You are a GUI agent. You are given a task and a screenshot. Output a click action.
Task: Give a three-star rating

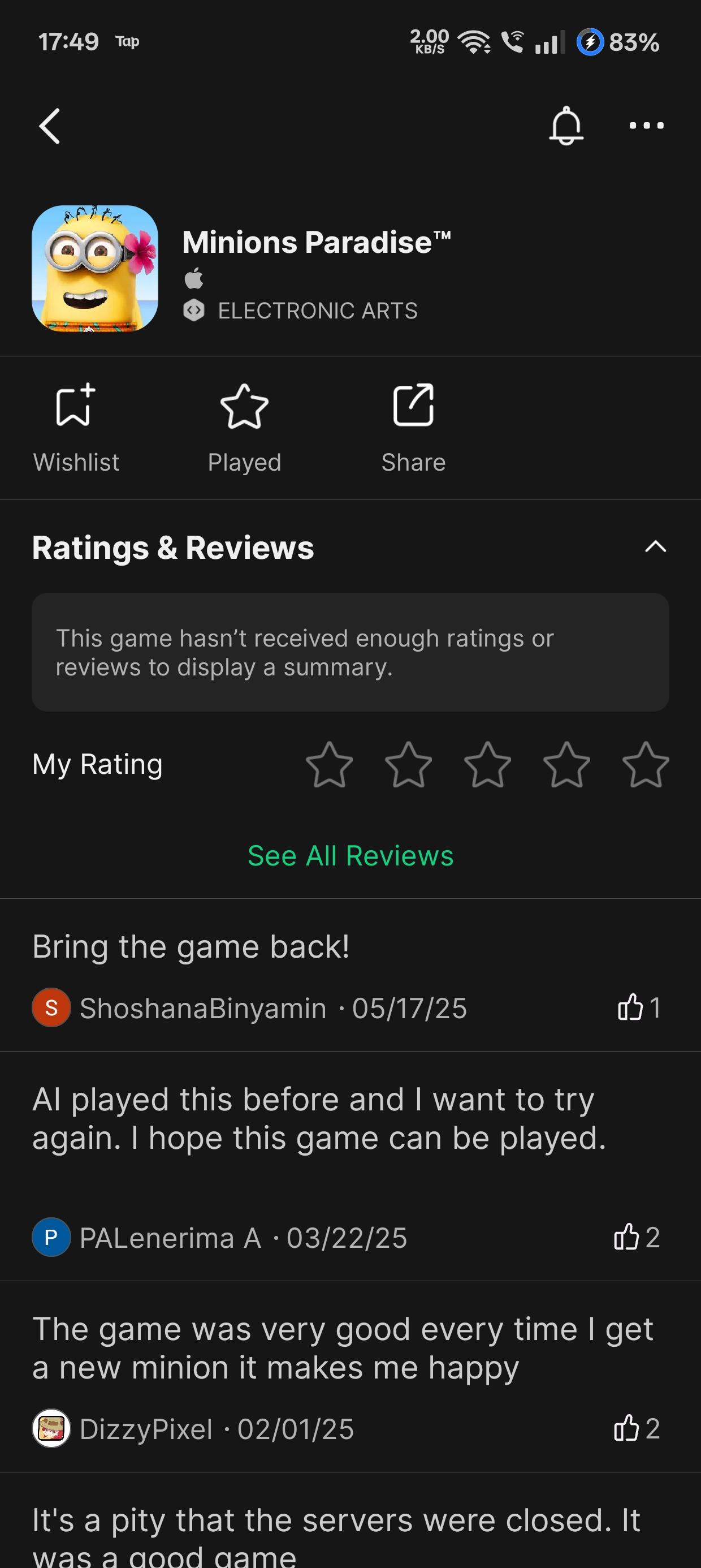pos(487,765)
